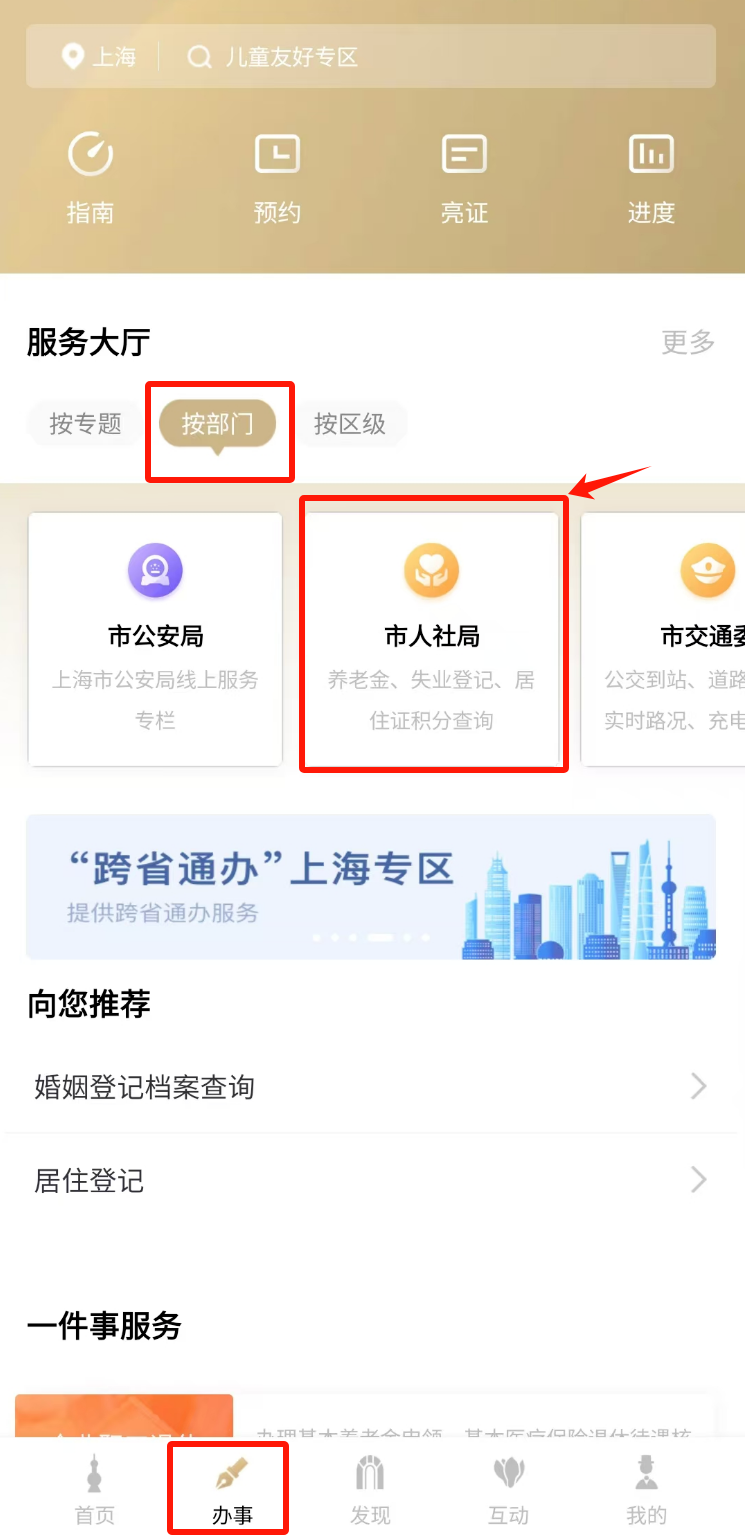Open the 互动 tab
This screenshot has width=747, height=1537.
[x=508, y=1490]
